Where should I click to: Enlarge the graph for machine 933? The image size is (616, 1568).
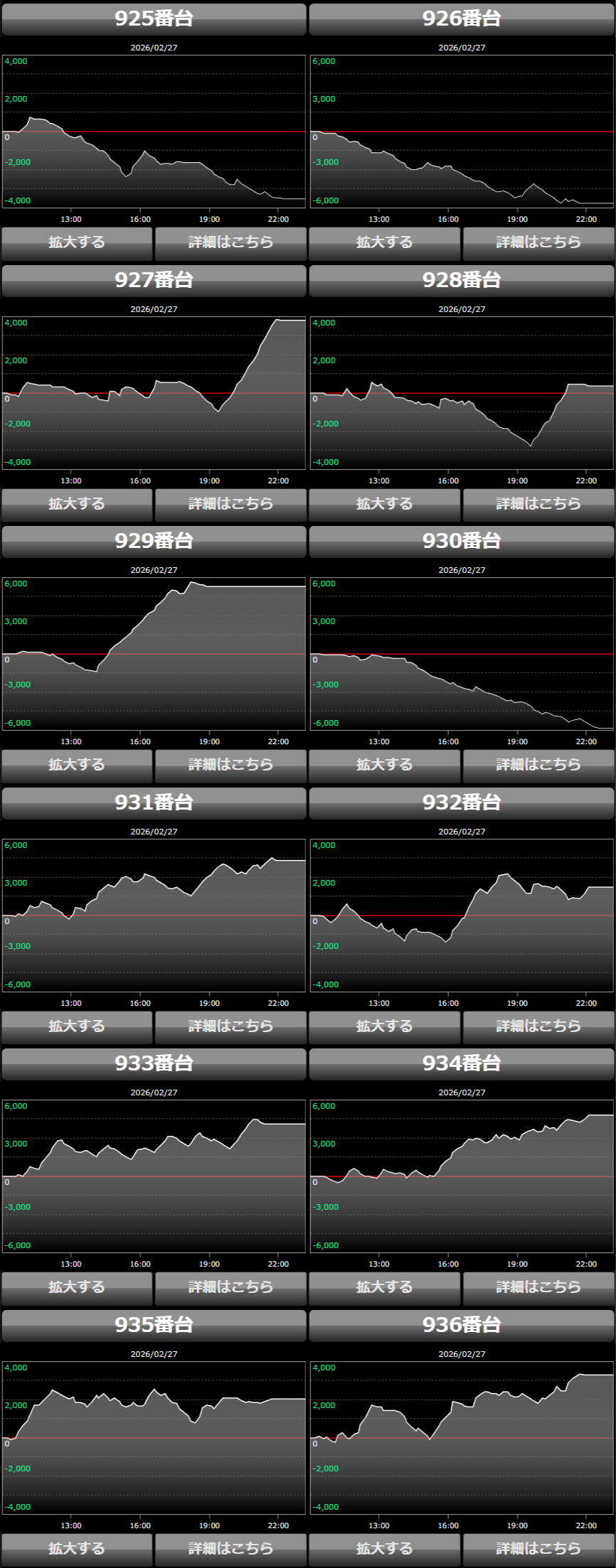click(77, 1287)
